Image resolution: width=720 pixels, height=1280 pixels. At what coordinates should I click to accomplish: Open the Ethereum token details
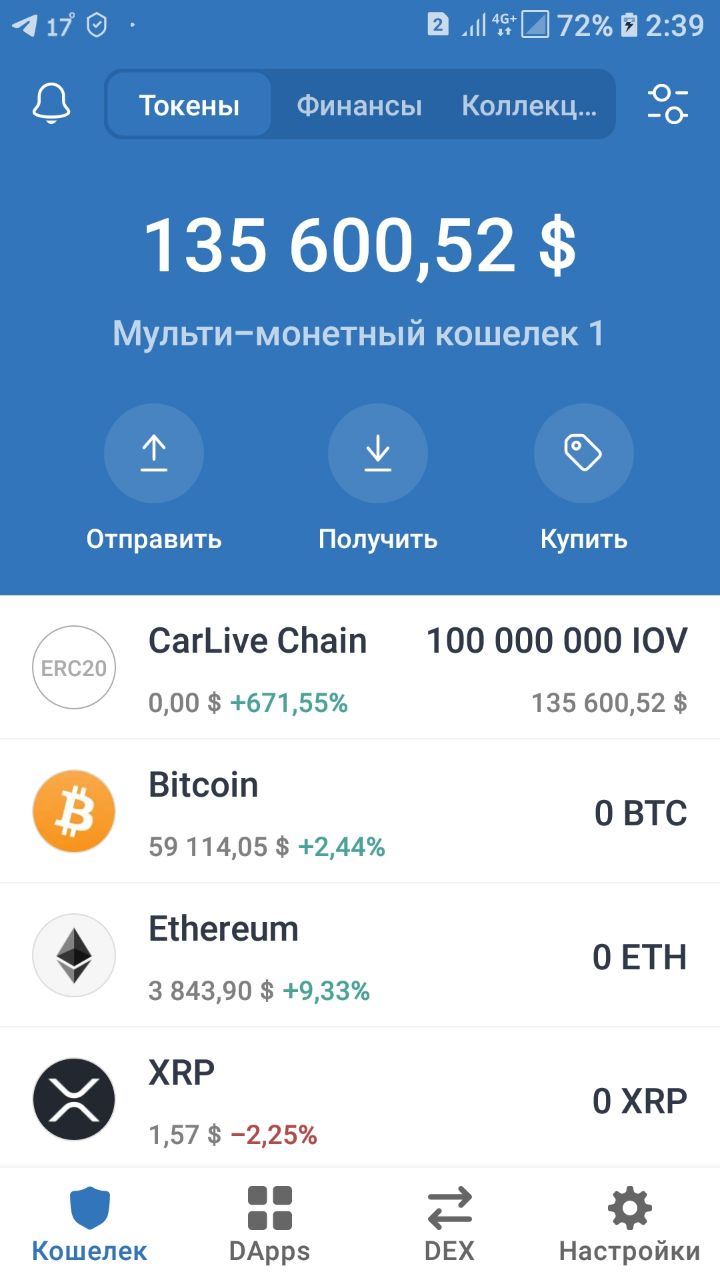click(360, 956)
